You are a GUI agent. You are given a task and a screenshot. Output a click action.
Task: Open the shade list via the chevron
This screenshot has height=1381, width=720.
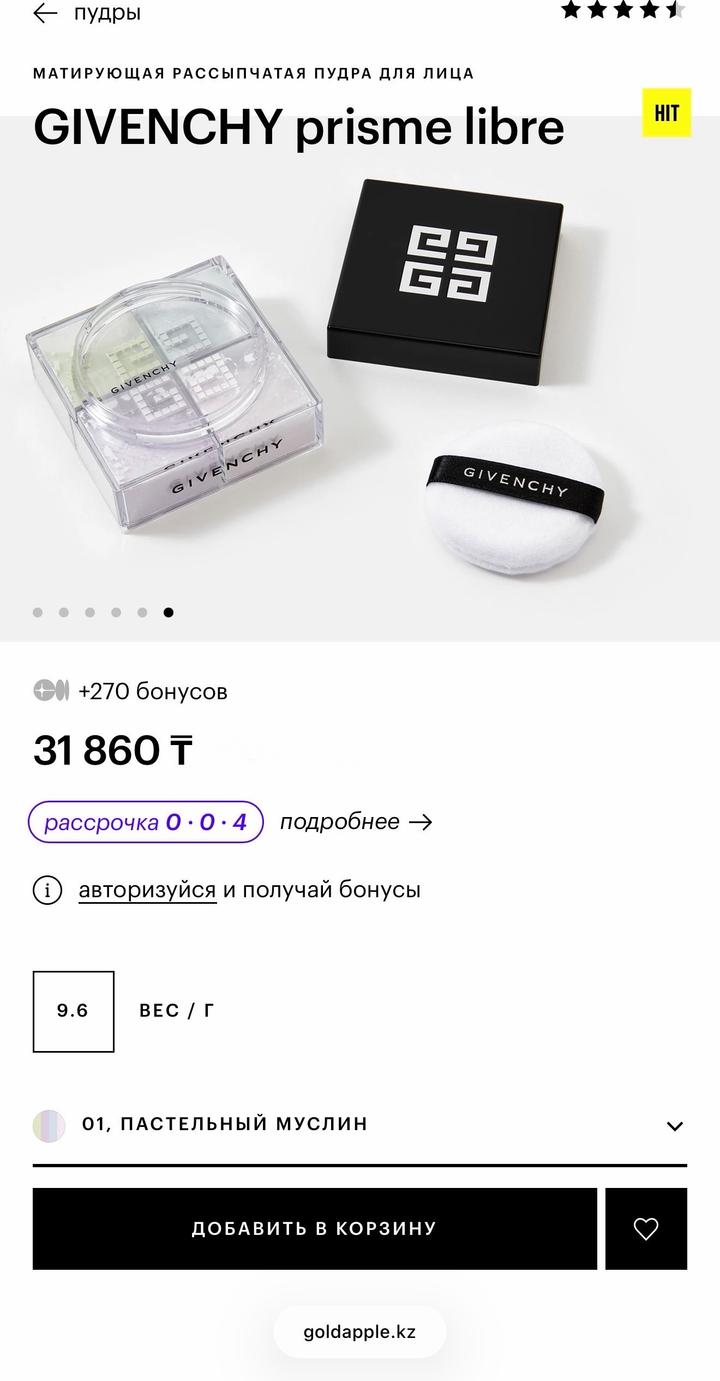[675, 1126]
